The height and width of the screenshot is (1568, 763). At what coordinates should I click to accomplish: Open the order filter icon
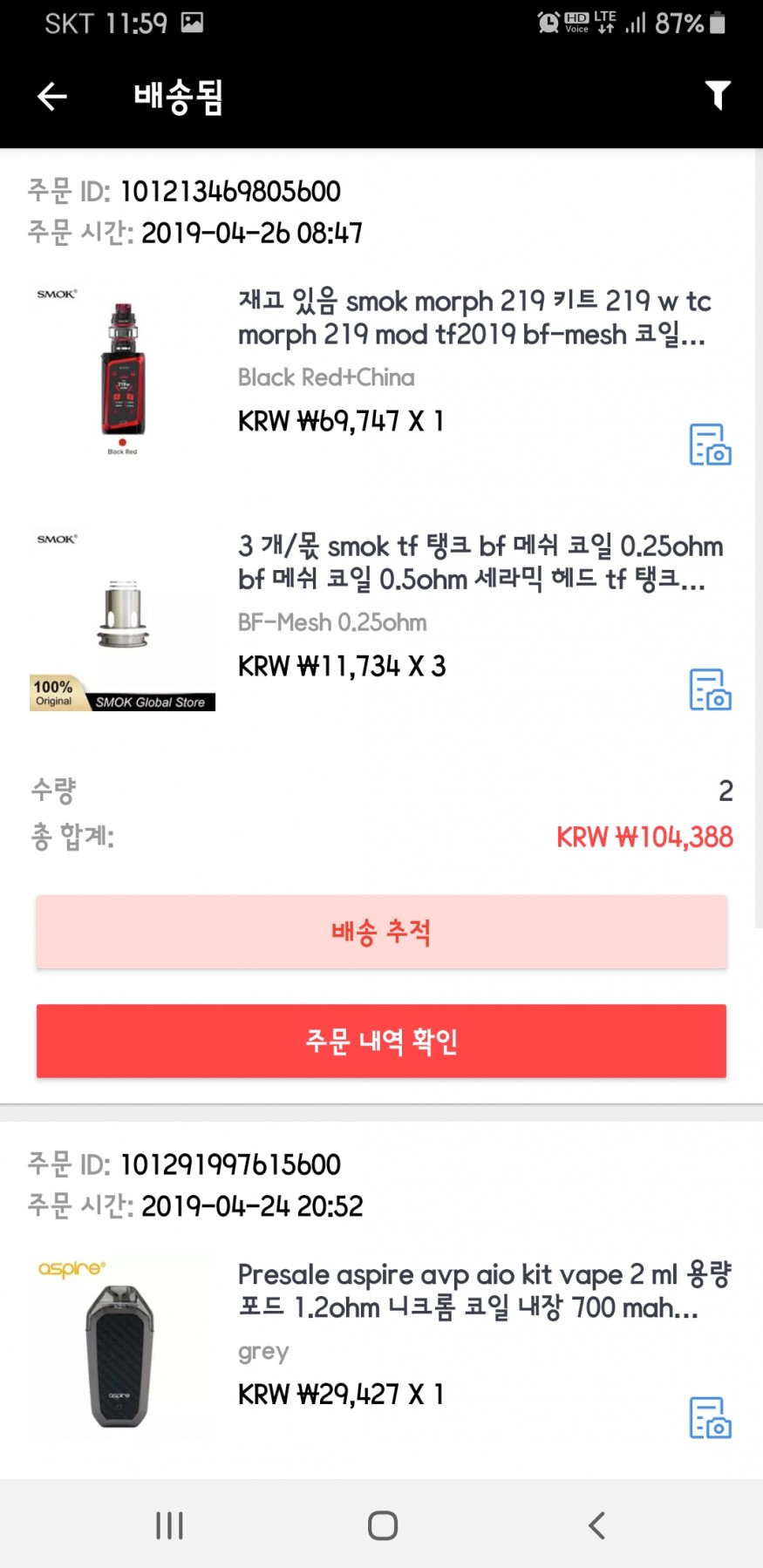click(717, 95)
